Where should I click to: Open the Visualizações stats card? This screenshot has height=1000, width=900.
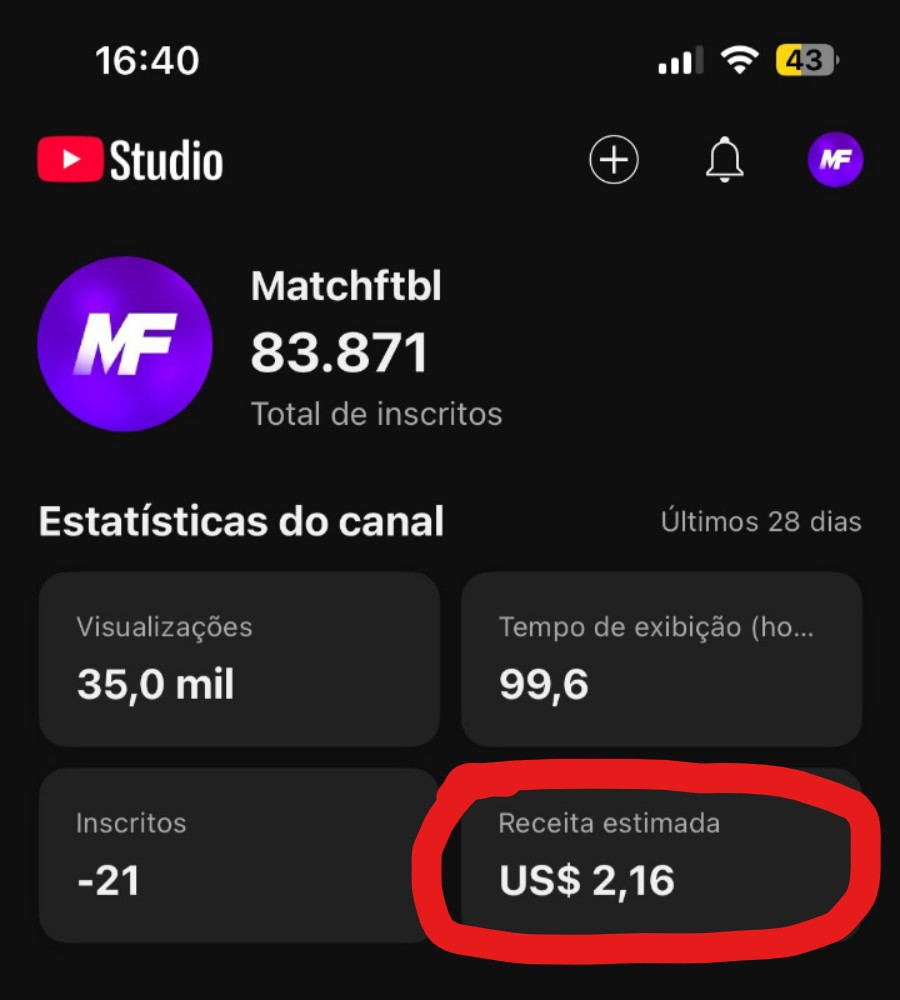tap(239, 659)
